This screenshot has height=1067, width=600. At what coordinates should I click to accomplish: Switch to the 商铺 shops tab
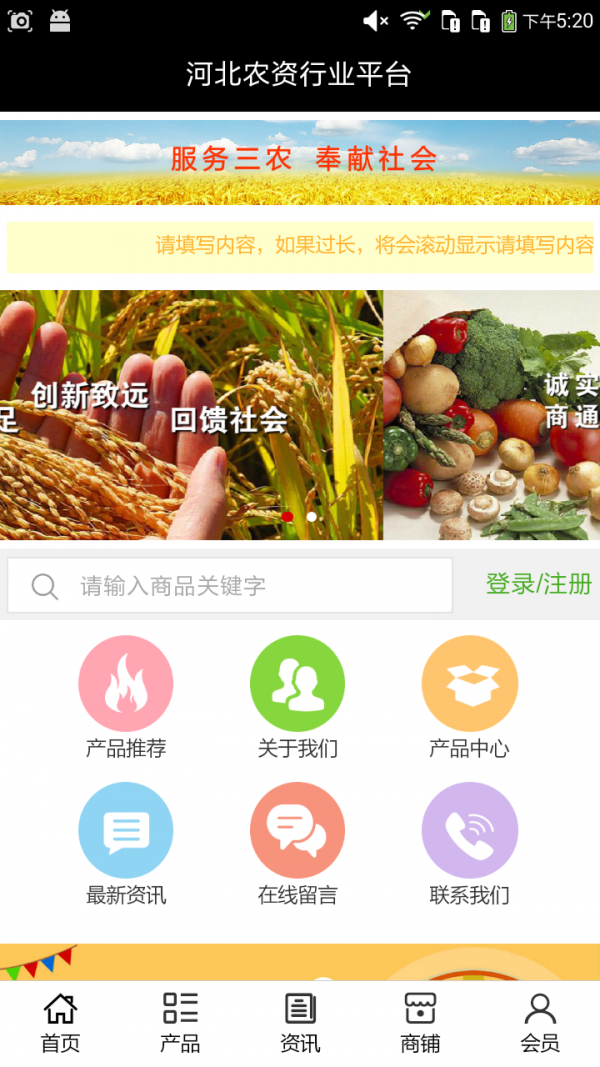(420, 1023)
